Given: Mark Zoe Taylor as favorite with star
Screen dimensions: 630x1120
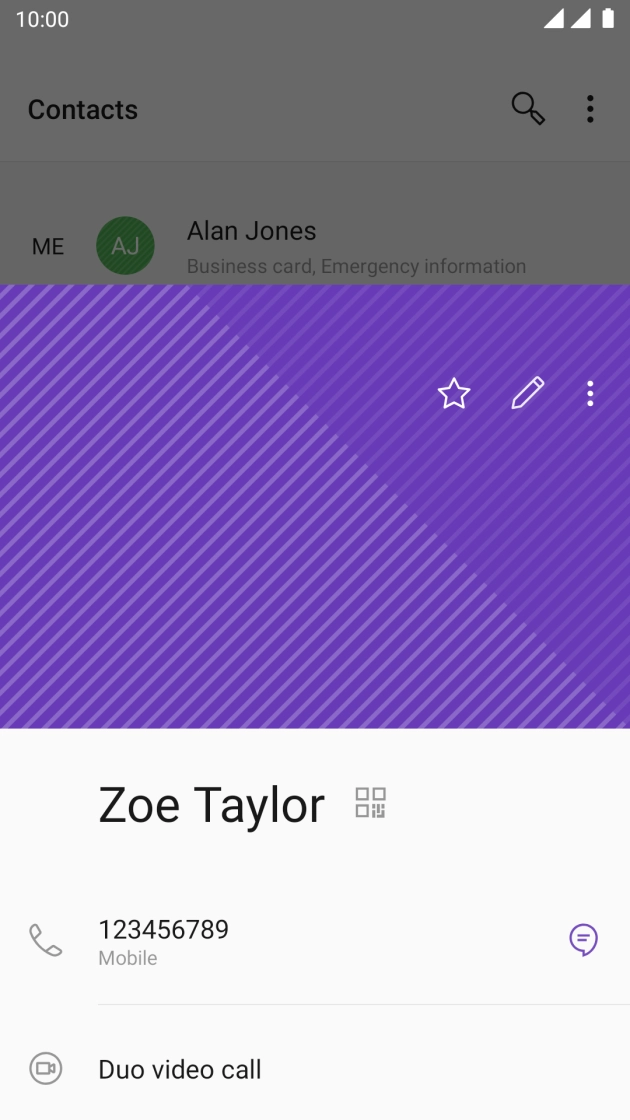Looking at the screenshot, I should [x=454, y=394].
